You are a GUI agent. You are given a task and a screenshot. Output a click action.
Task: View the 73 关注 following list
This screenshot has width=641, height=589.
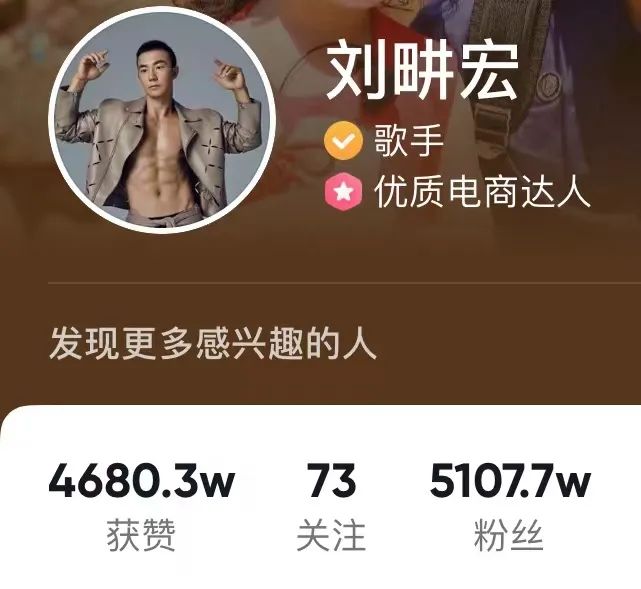331,508
